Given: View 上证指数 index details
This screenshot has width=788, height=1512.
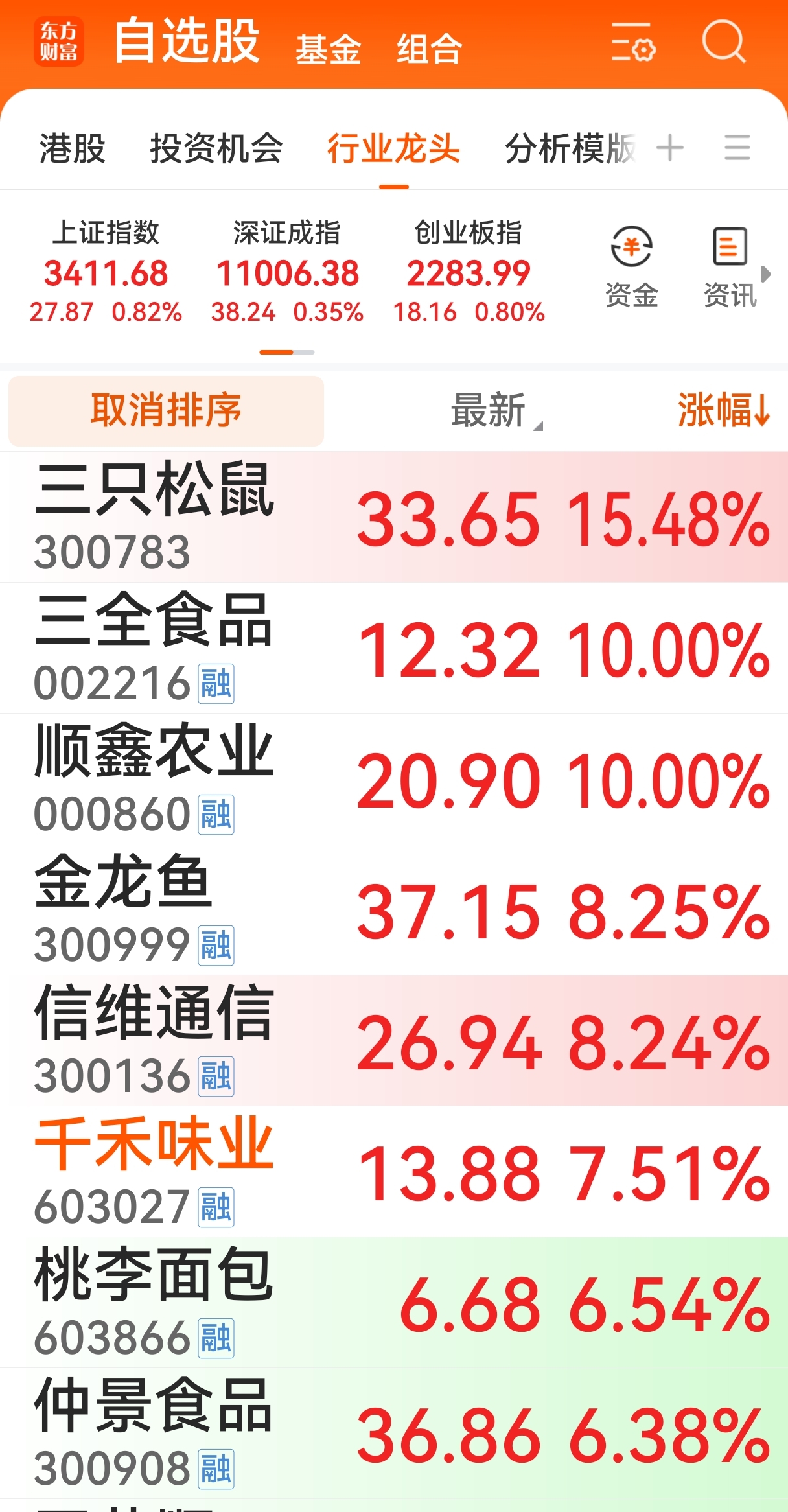Looking at the screenshot, I should (x=106, y=272).
